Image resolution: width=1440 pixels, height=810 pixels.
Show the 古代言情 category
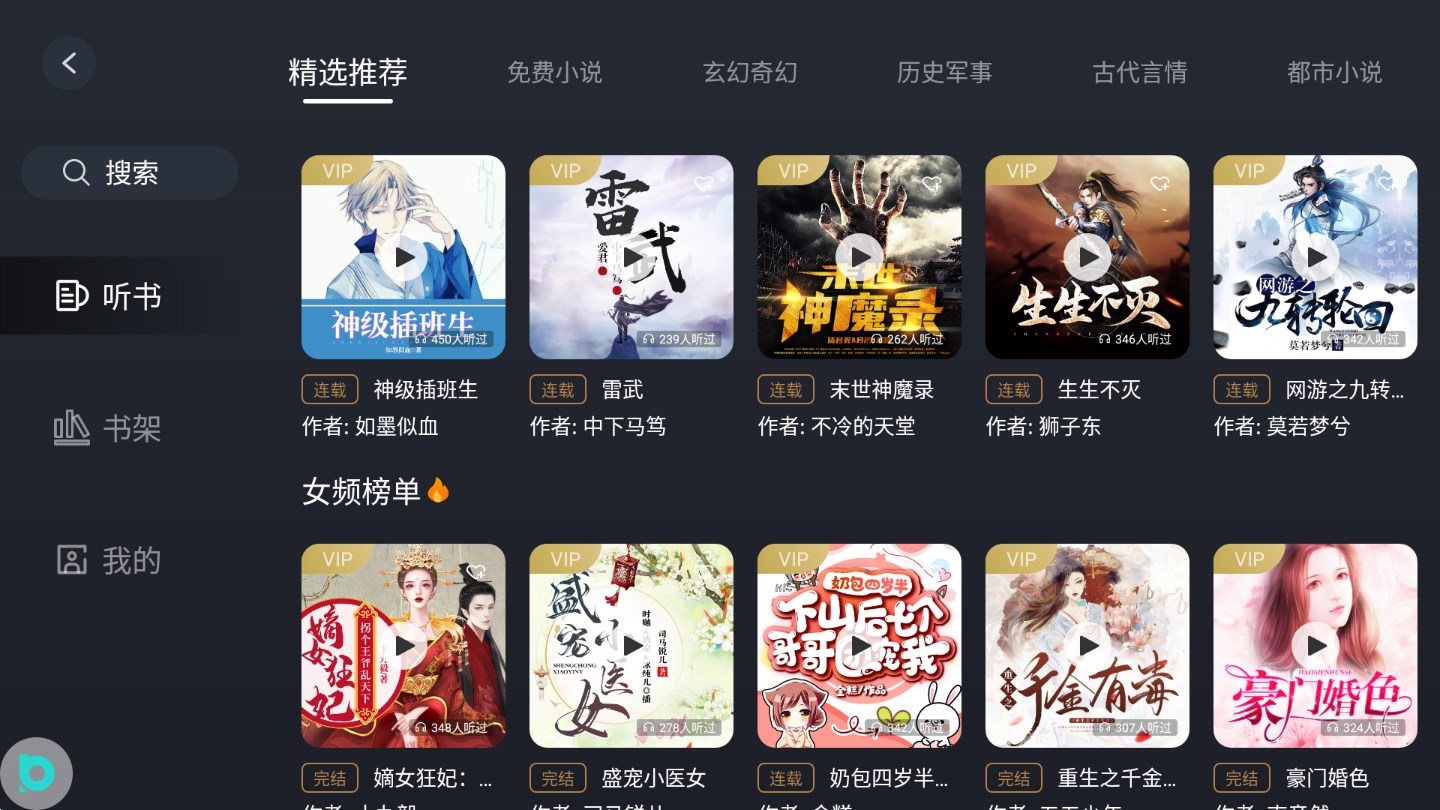(x=1139, y=72)
